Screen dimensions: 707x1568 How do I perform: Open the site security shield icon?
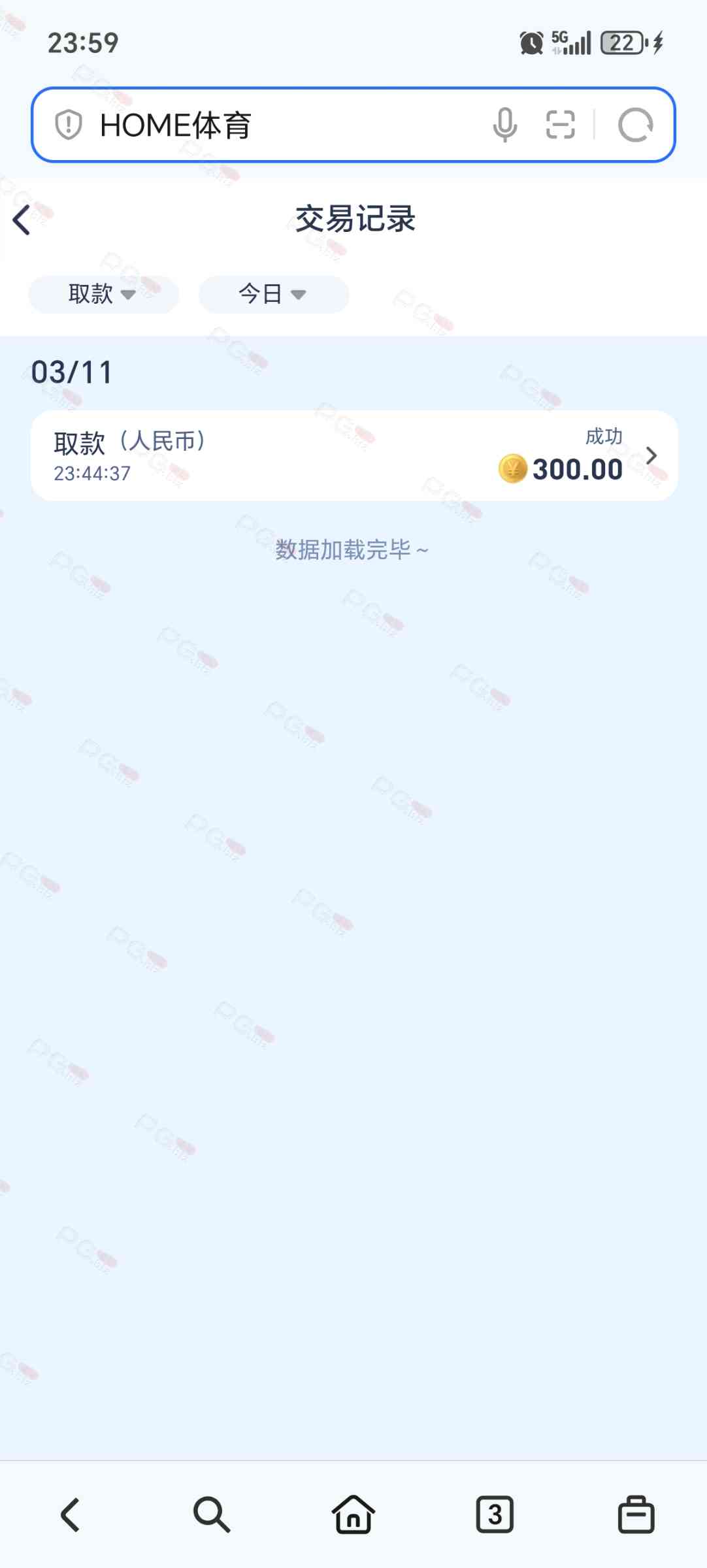[x=68, y=125]
